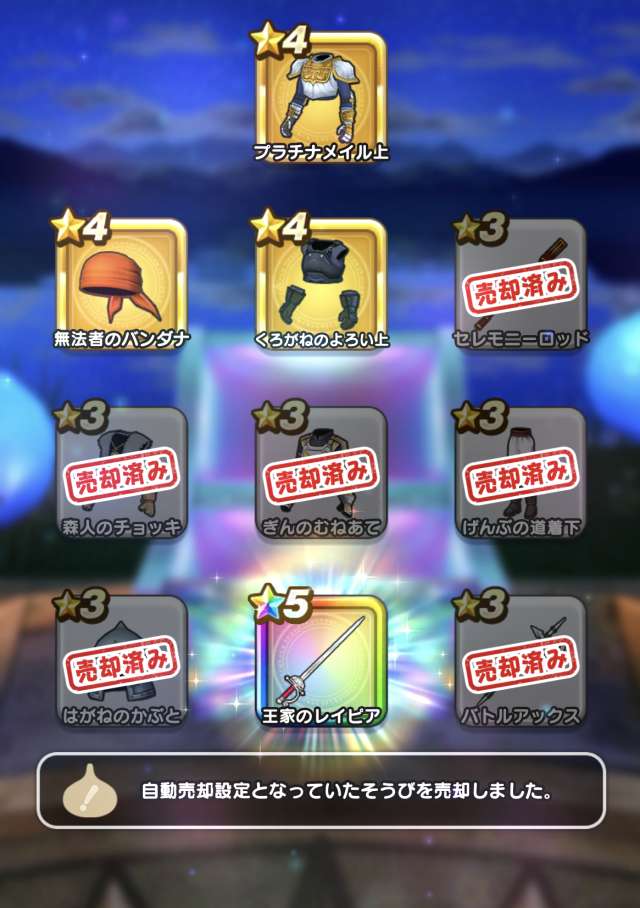
Task: Open the プラチナメイル上 item tile
Action: [321, 96]
